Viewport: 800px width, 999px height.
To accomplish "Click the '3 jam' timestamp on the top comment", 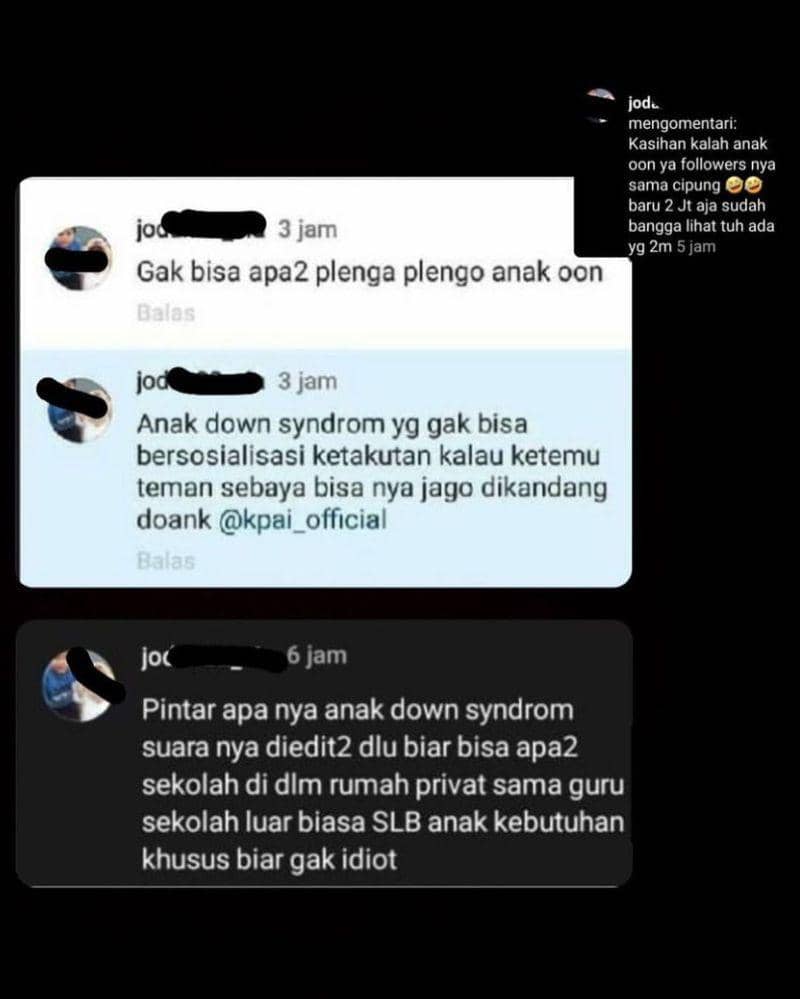I will tap(307, 228).
